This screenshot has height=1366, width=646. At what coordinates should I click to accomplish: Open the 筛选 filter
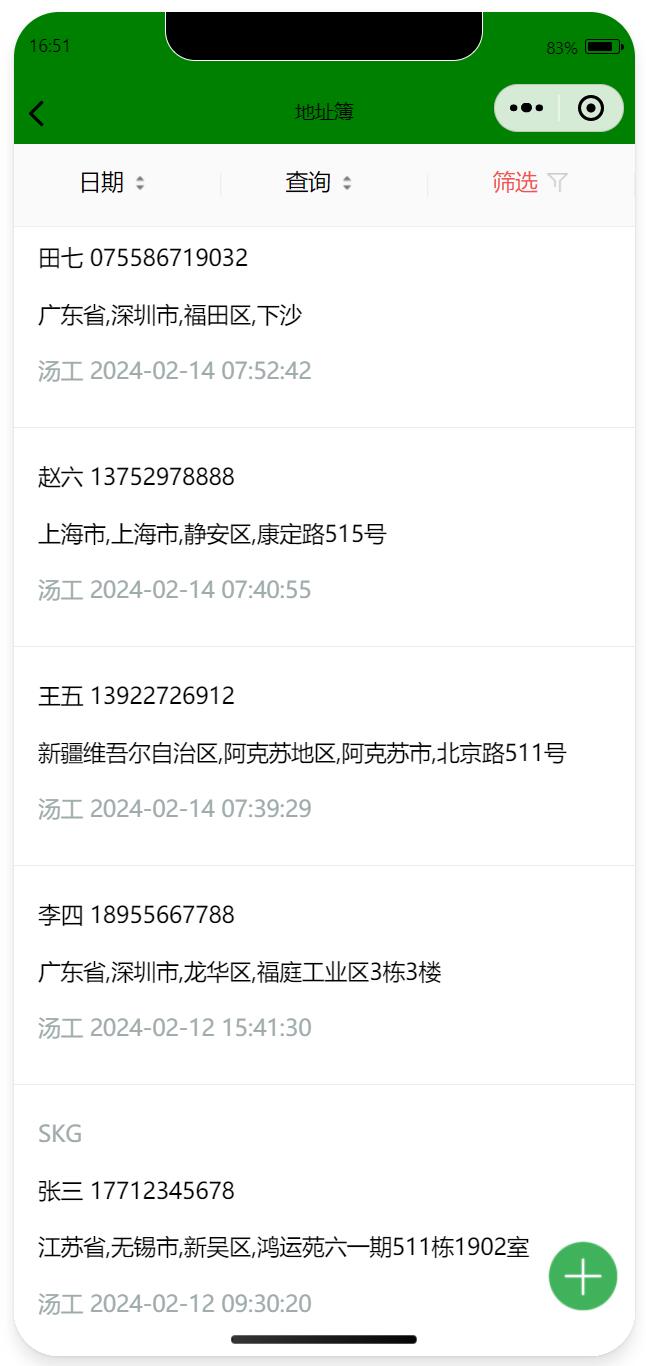click(529, 182)
